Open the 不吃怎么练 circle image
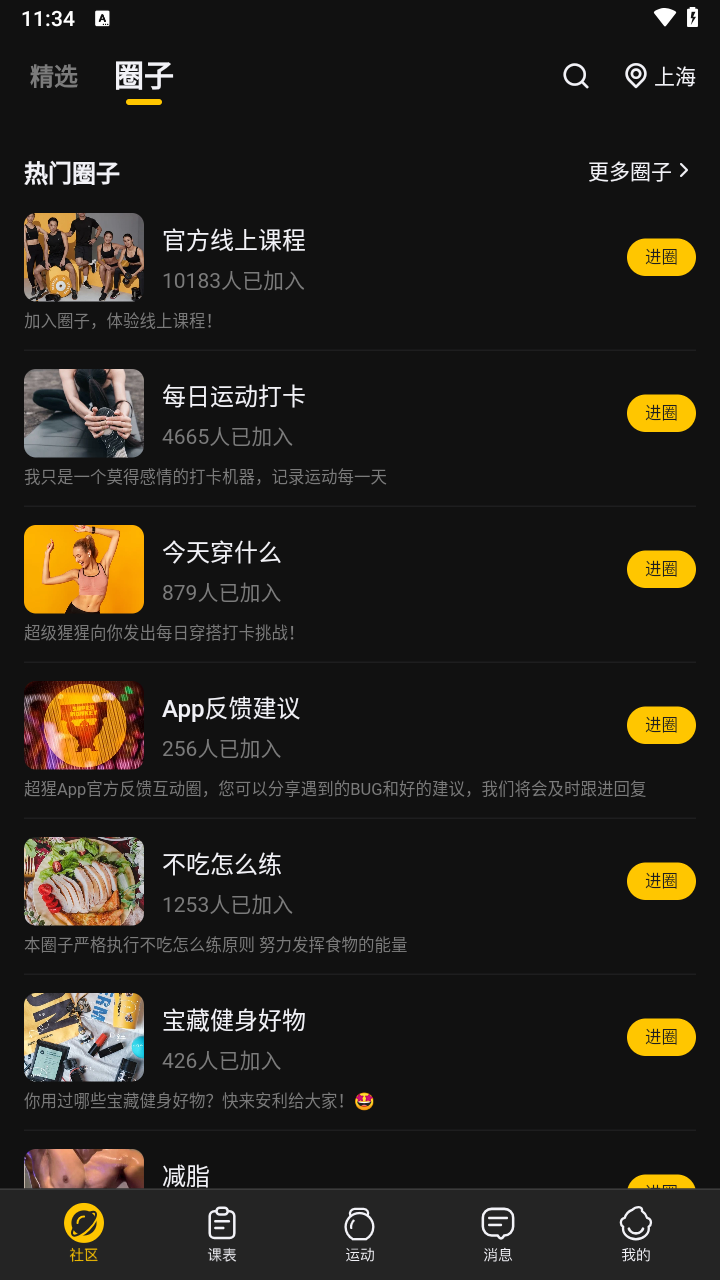Image resolution: width=720 pixels, height=1280 pixels. point(84,881)
